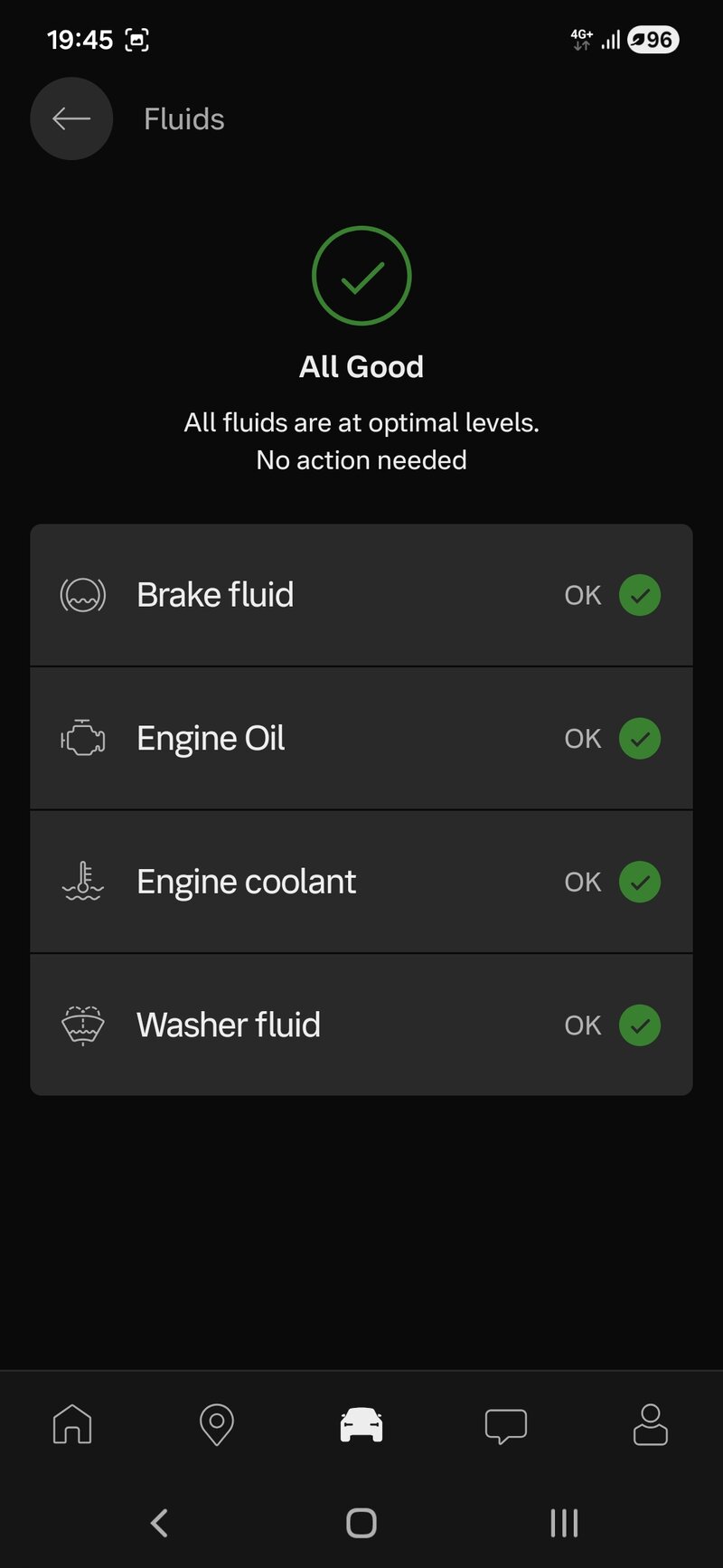723x1568 pixels.
Task: Open the car status section in bottom navigation
Action: click(x=361, y=1424)
